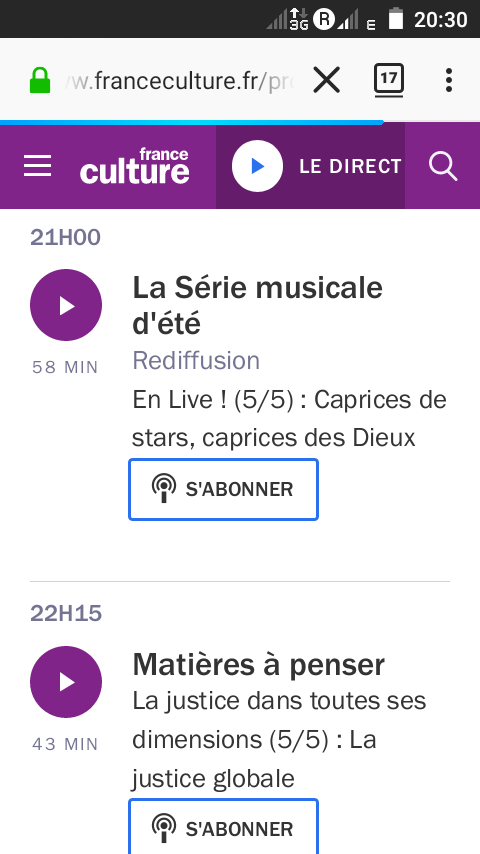
Task: Open the site search magnifier
Action: [442, 166]
